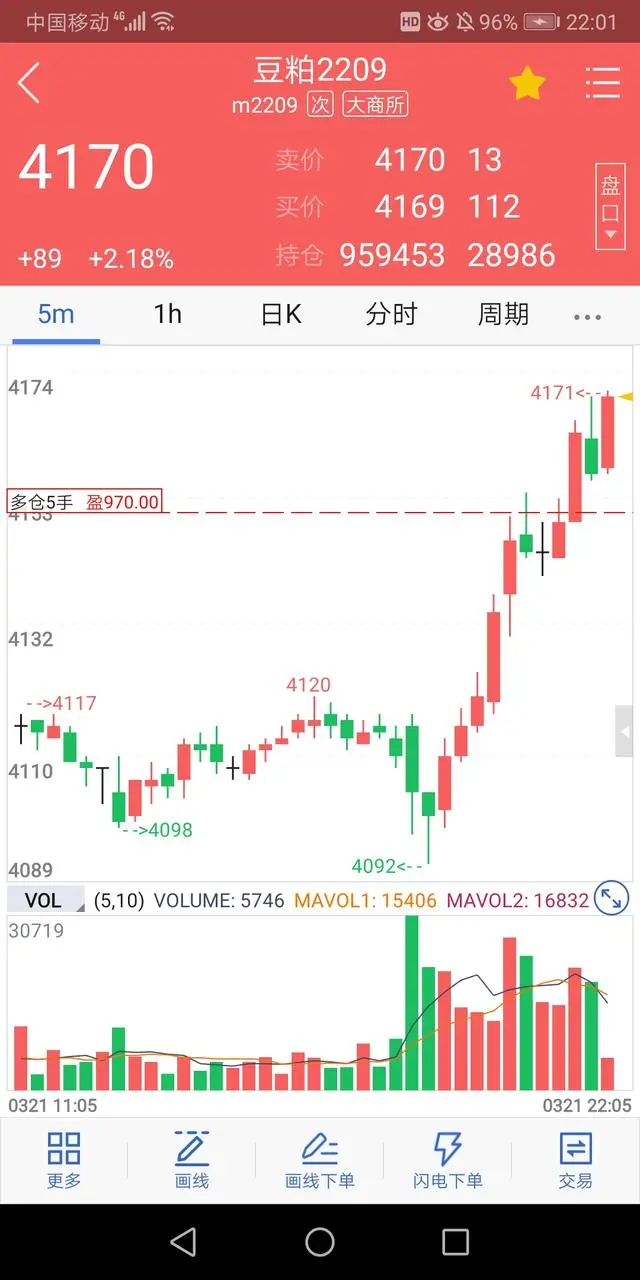This screenshot has height=1280, width=640.
Task: Open the 周期 period tab
Action: point(503,314)
